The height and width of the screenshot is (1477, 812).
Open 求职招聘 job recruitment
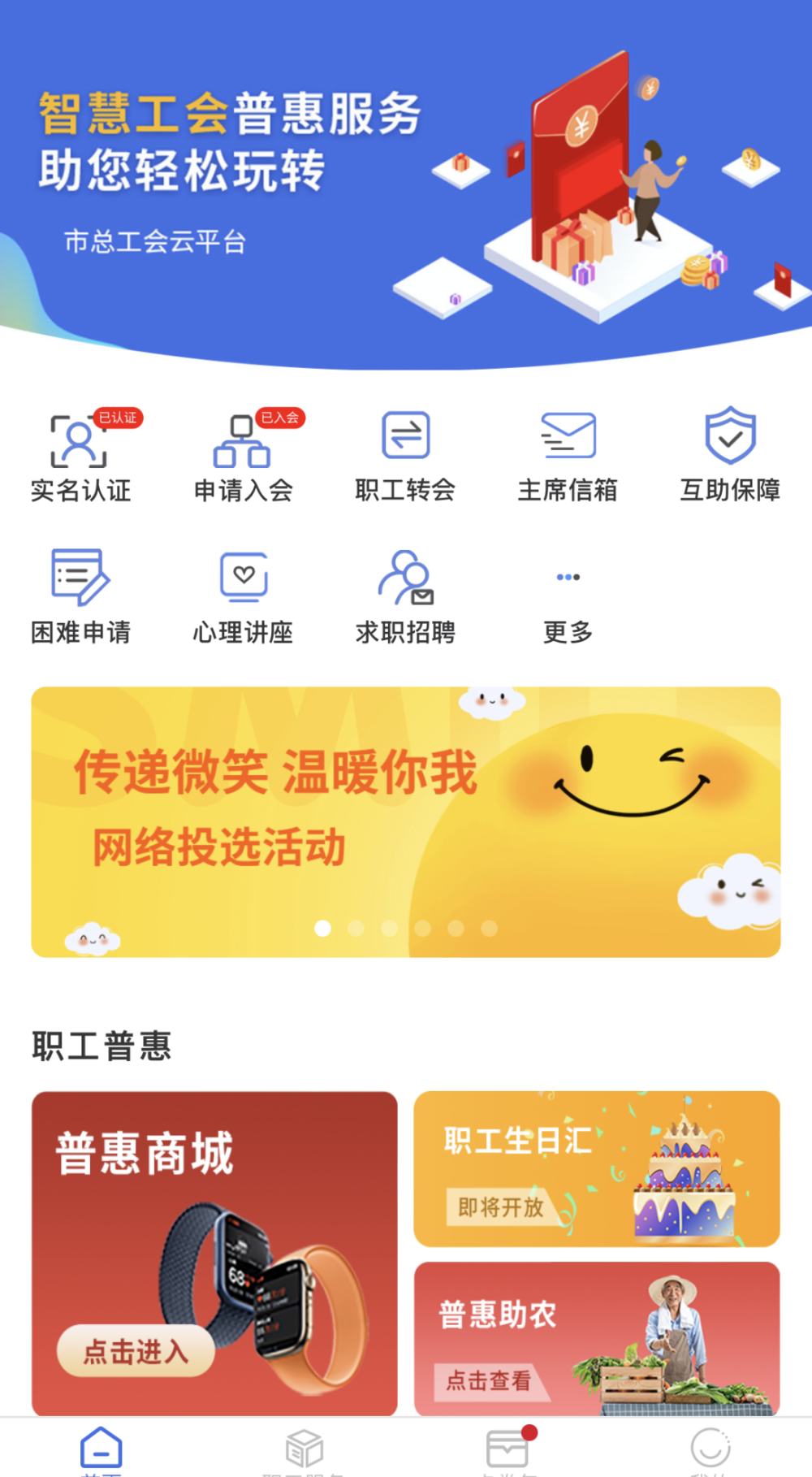click(405, 597)
